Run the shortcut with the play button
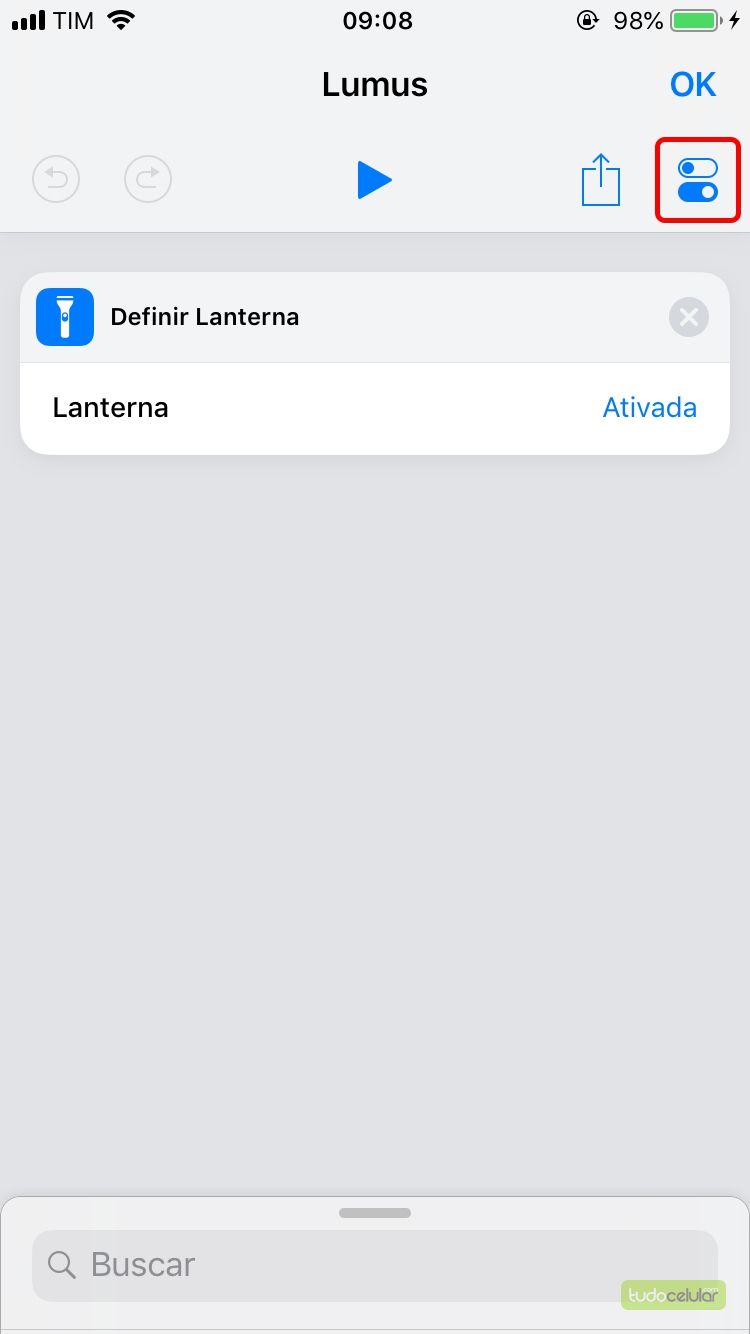Screen dimensions: 750x1334 374,180
